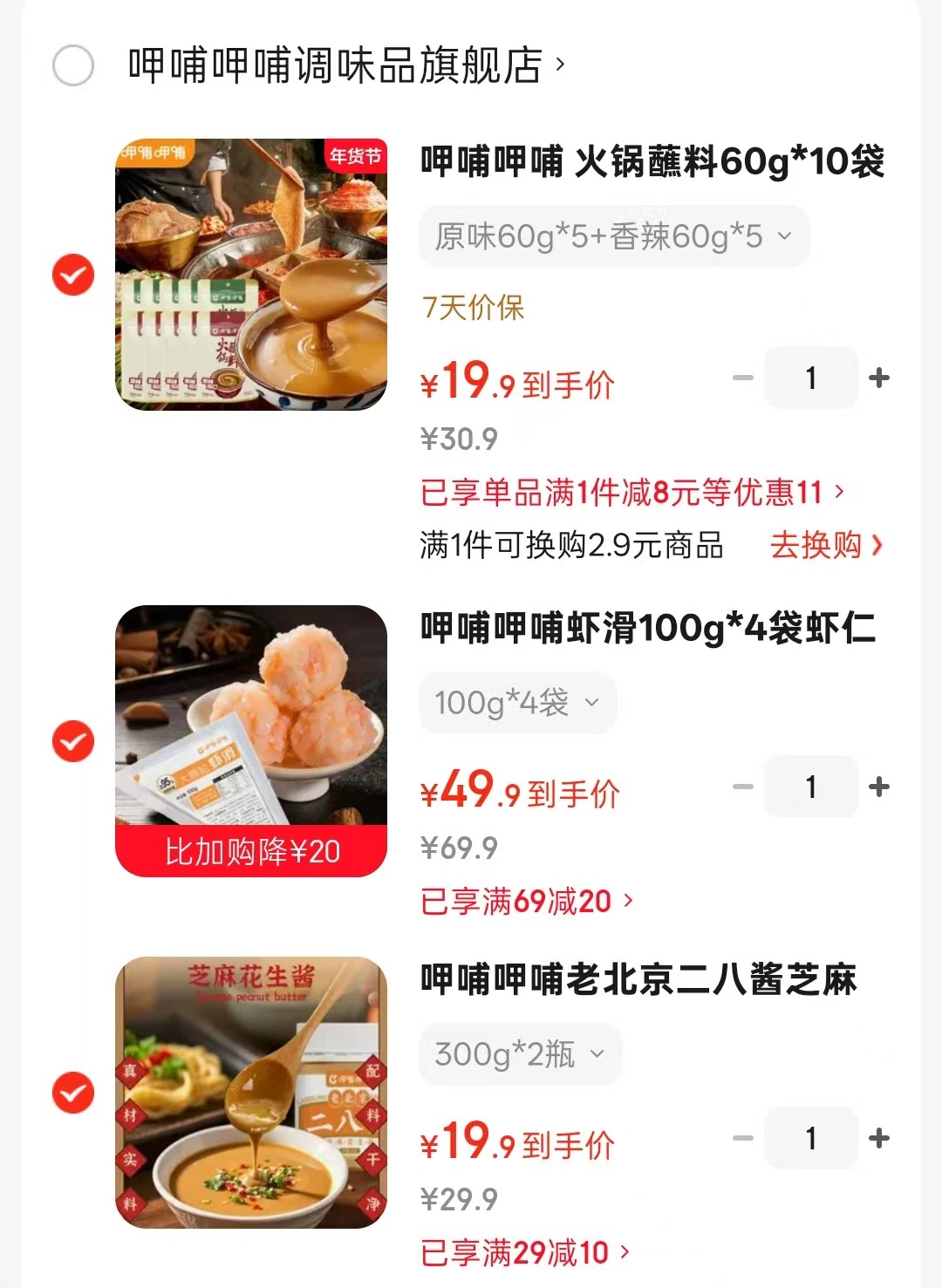View 已享满29减10 promotion details
Viewport: 942px width, 1288px height.
(x=524, y=1253)
